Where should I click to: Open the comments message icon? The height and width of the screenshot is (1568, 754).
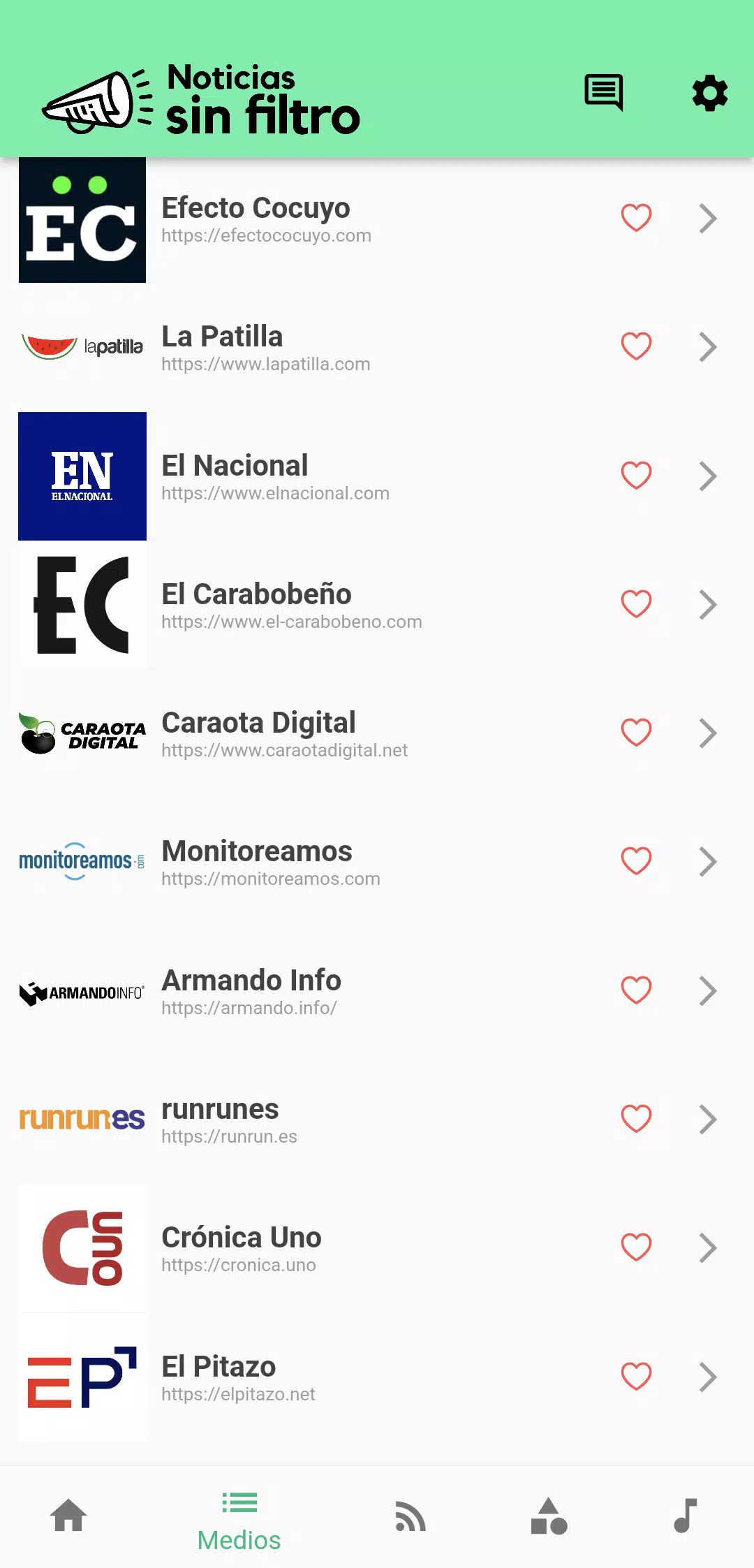(604, 92)
